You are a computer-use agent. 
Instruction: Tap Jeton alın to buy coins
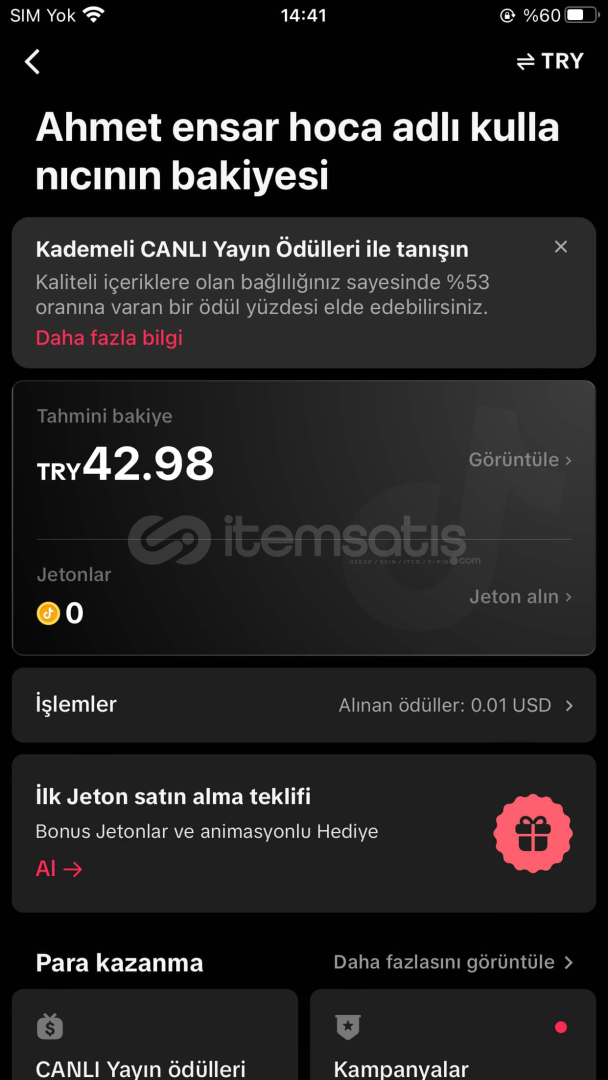520,597
